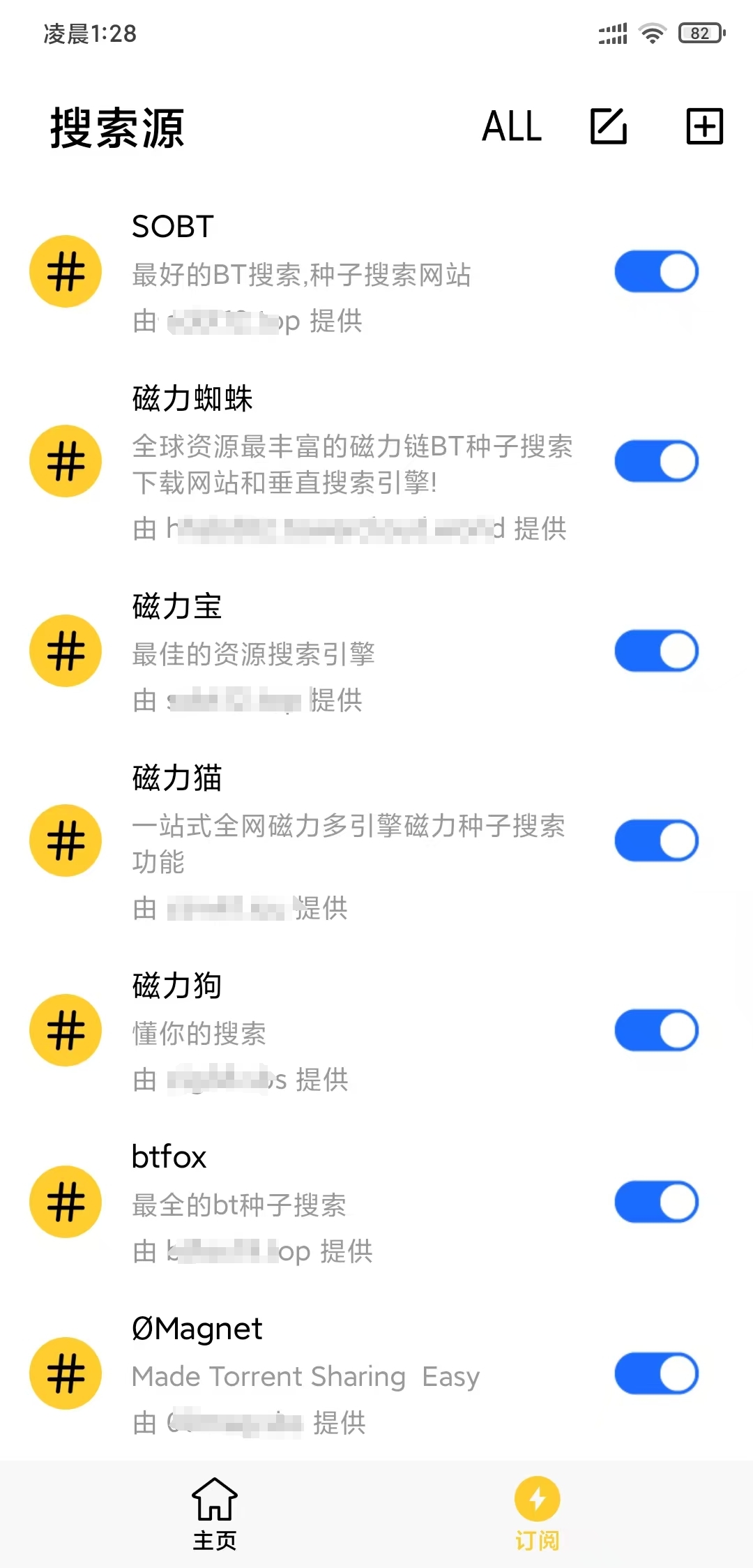Switch off the 磁力猫 source
This screenshot has width=753, height=1568.
coord(656,840)
